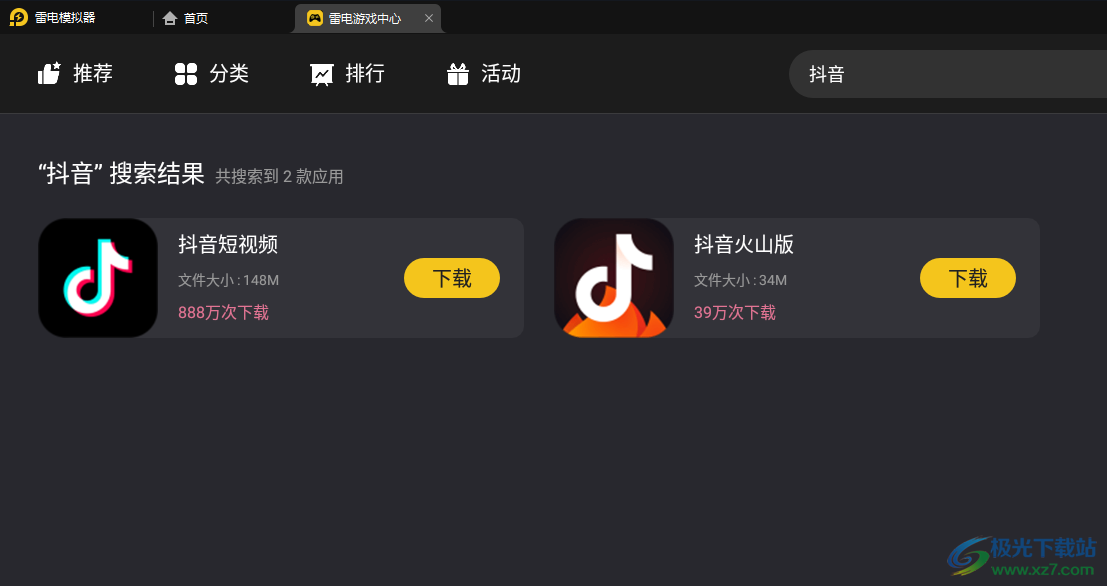Tap the search field containing 抖音

[940, 74]
